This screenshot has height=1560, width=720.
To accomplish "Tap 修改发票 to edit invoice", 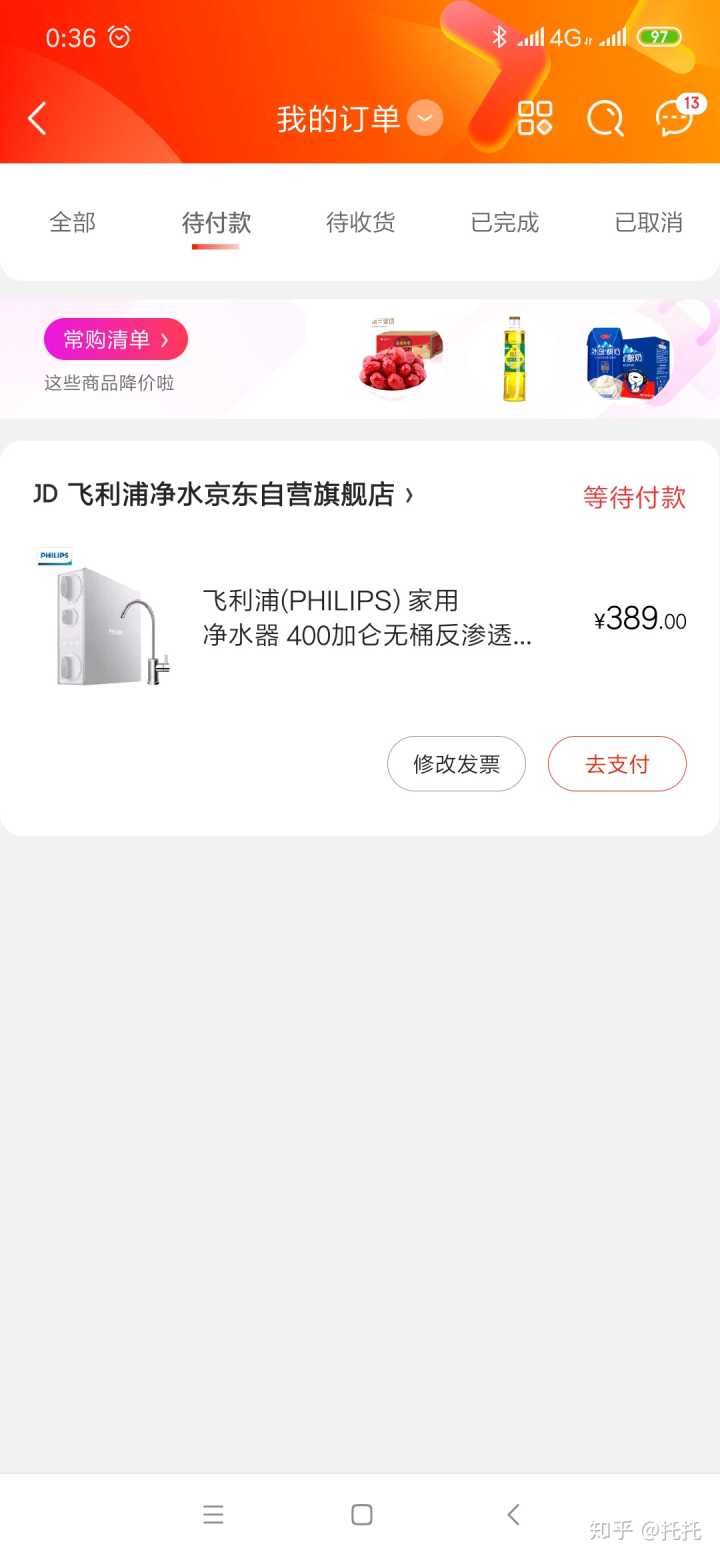I will (456, 764).
